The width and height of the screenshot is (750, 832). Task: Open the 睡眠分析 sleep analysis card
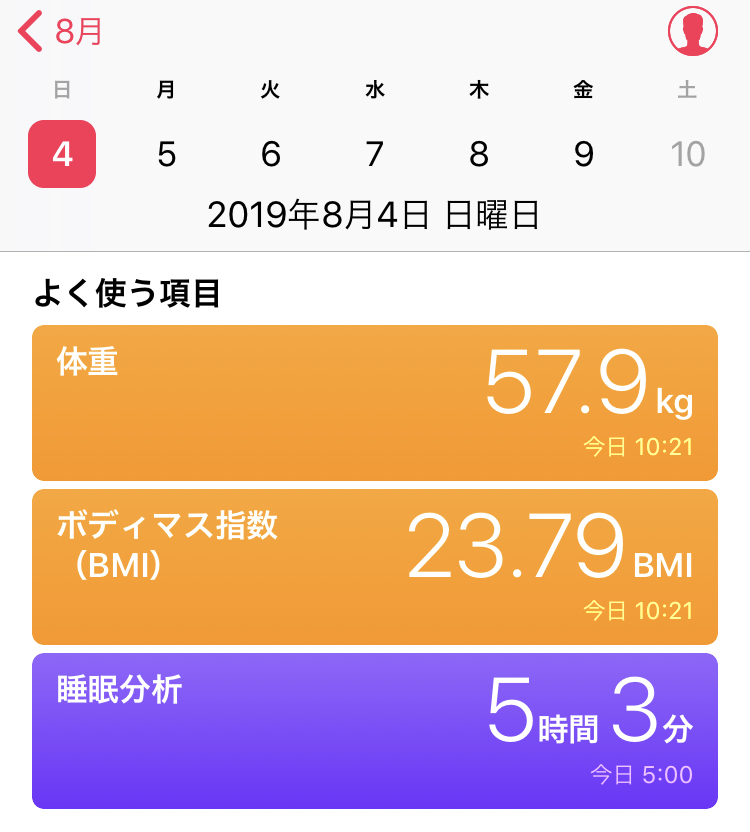[x=375, y=731]
